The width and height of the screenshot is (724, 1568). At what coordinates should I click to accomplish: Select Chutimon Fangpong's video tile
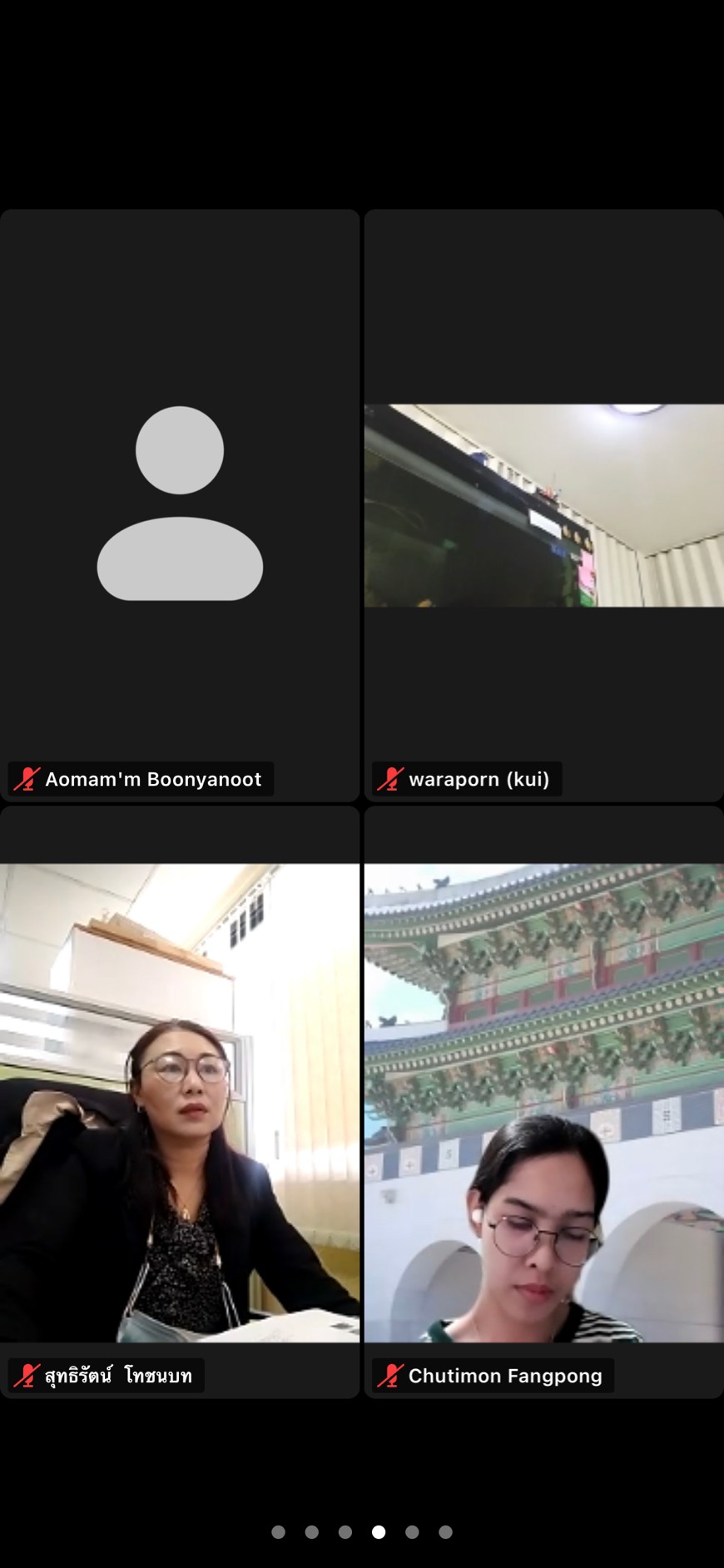coord(544,1102)
